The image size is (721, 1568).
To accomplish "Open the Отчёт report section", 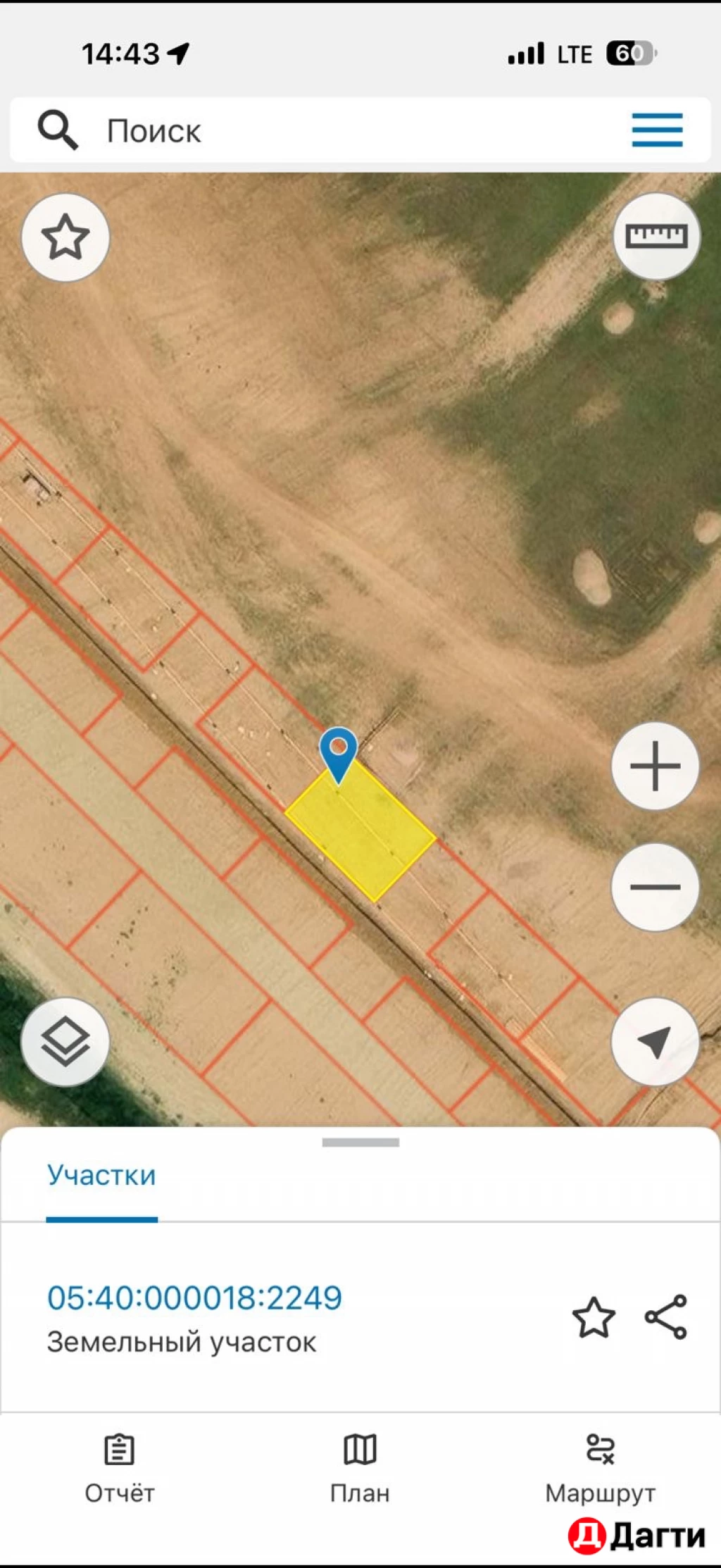I will 120,1469.
